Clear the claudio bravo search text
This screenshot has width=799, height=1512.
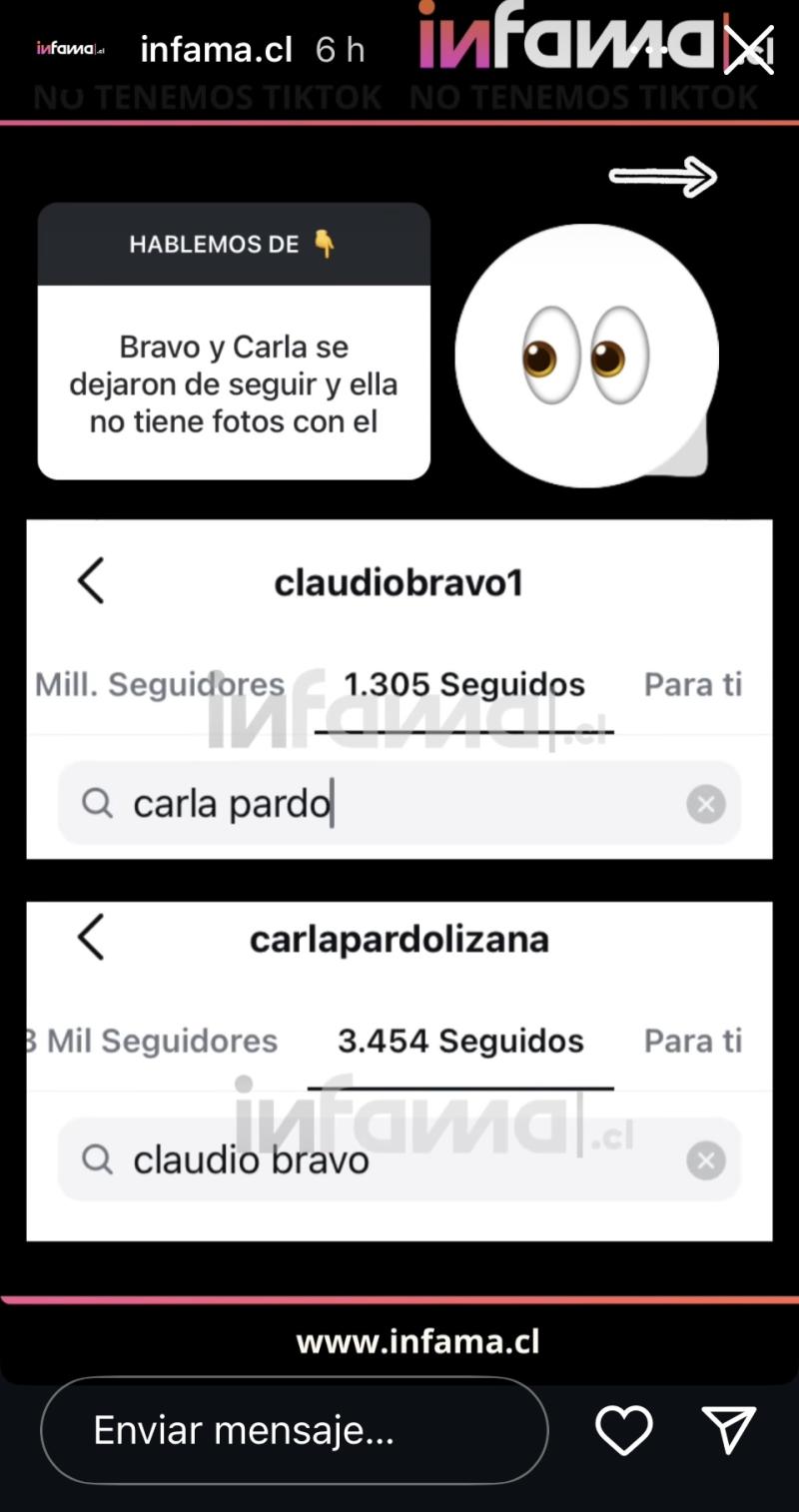pos(706,1159)
